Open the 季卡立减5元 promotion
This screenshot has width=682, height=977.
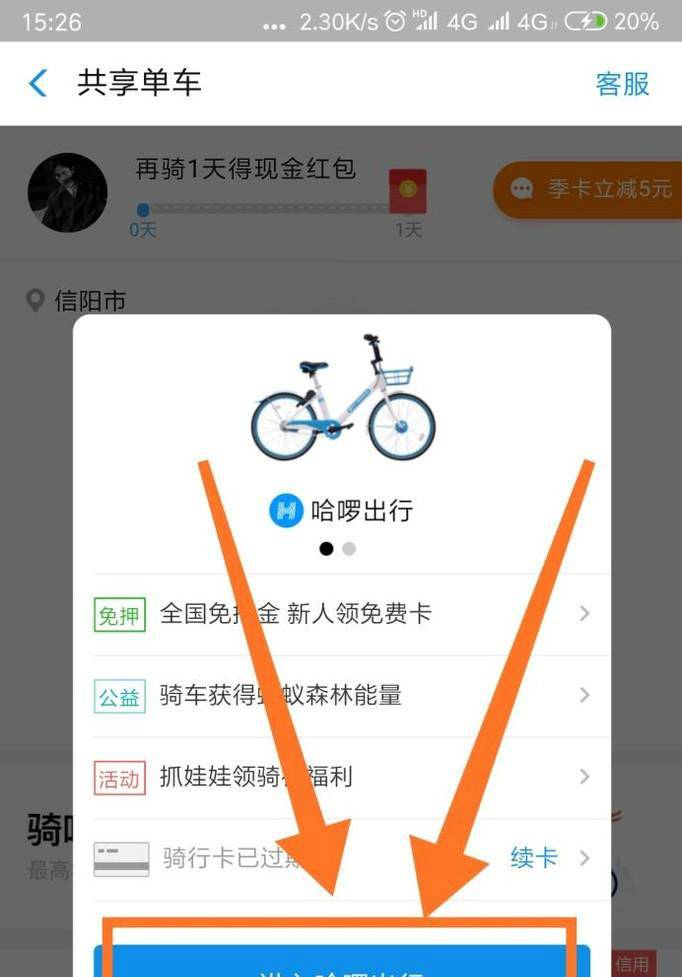click(x=592, y=188)
